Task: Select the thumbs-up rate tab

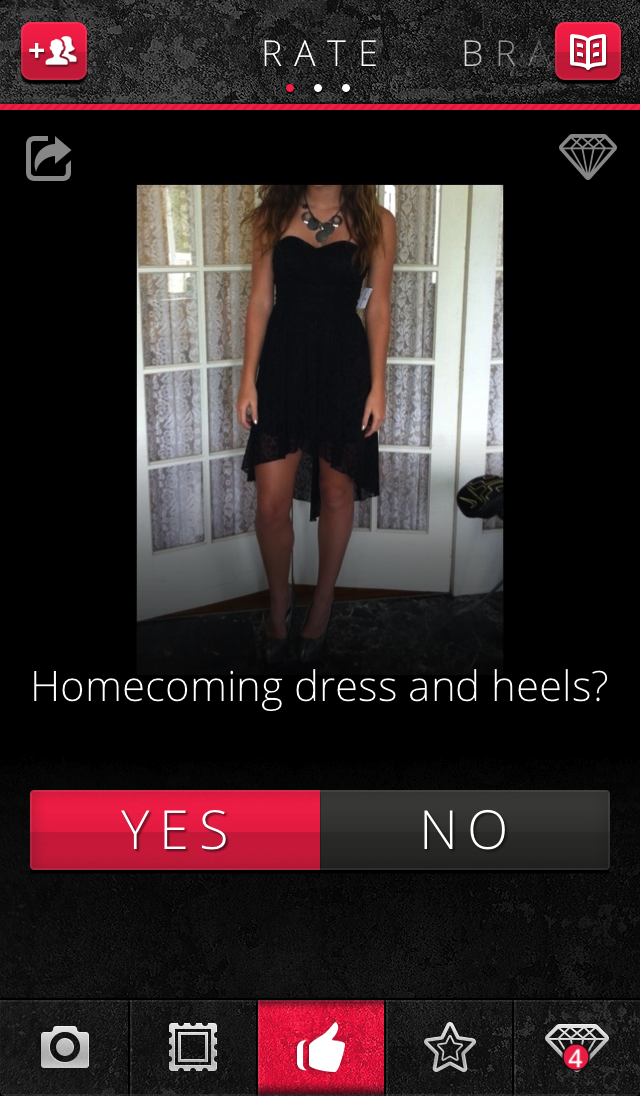Action: (321, 1047)
